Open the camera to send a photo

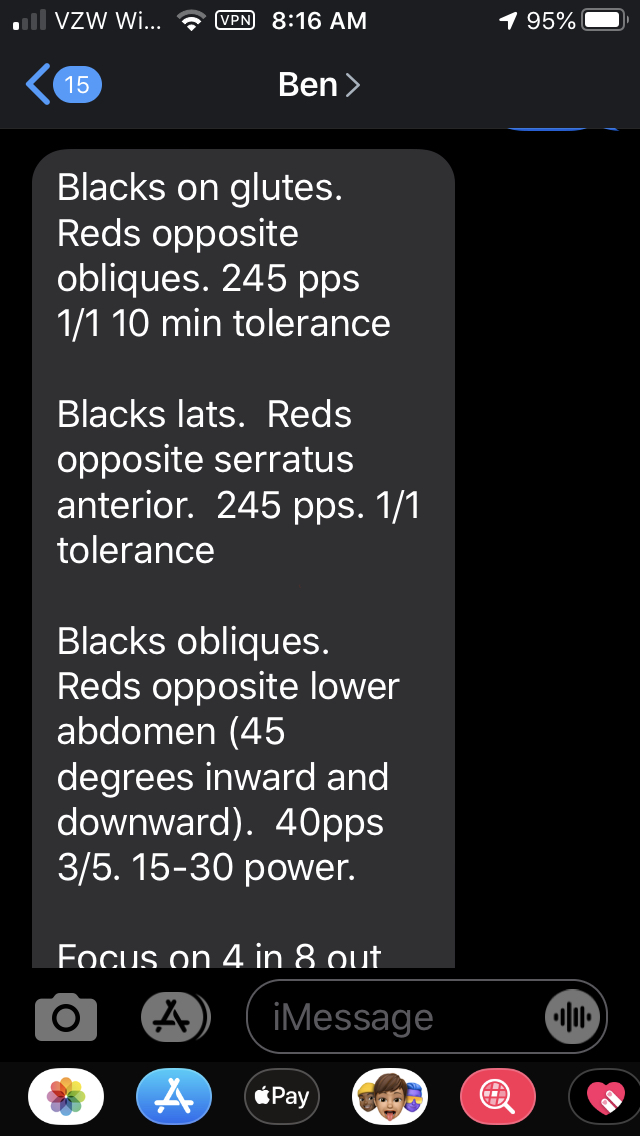pos(66,1018)
